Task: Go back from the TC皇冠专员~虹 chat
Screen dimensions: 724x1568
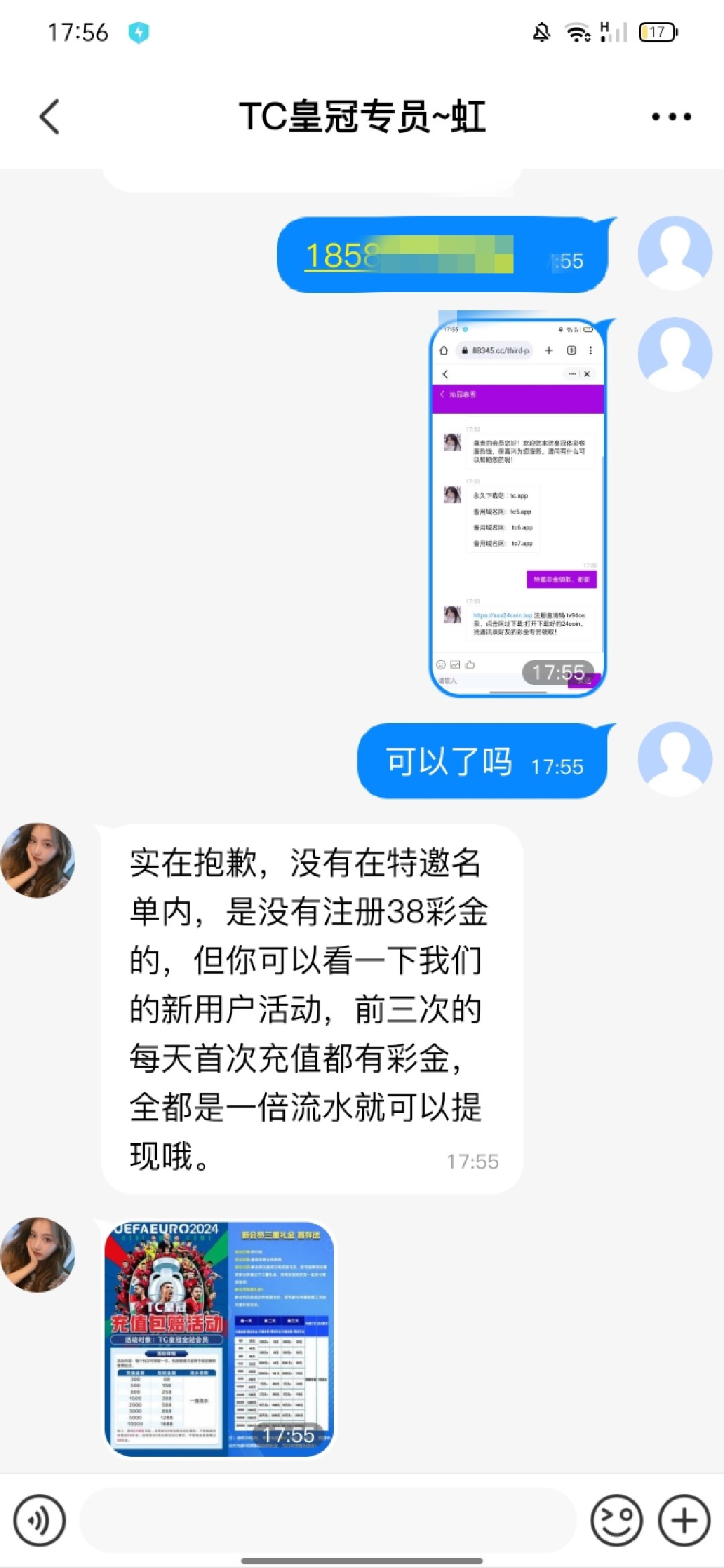Action: pos(50,117)
